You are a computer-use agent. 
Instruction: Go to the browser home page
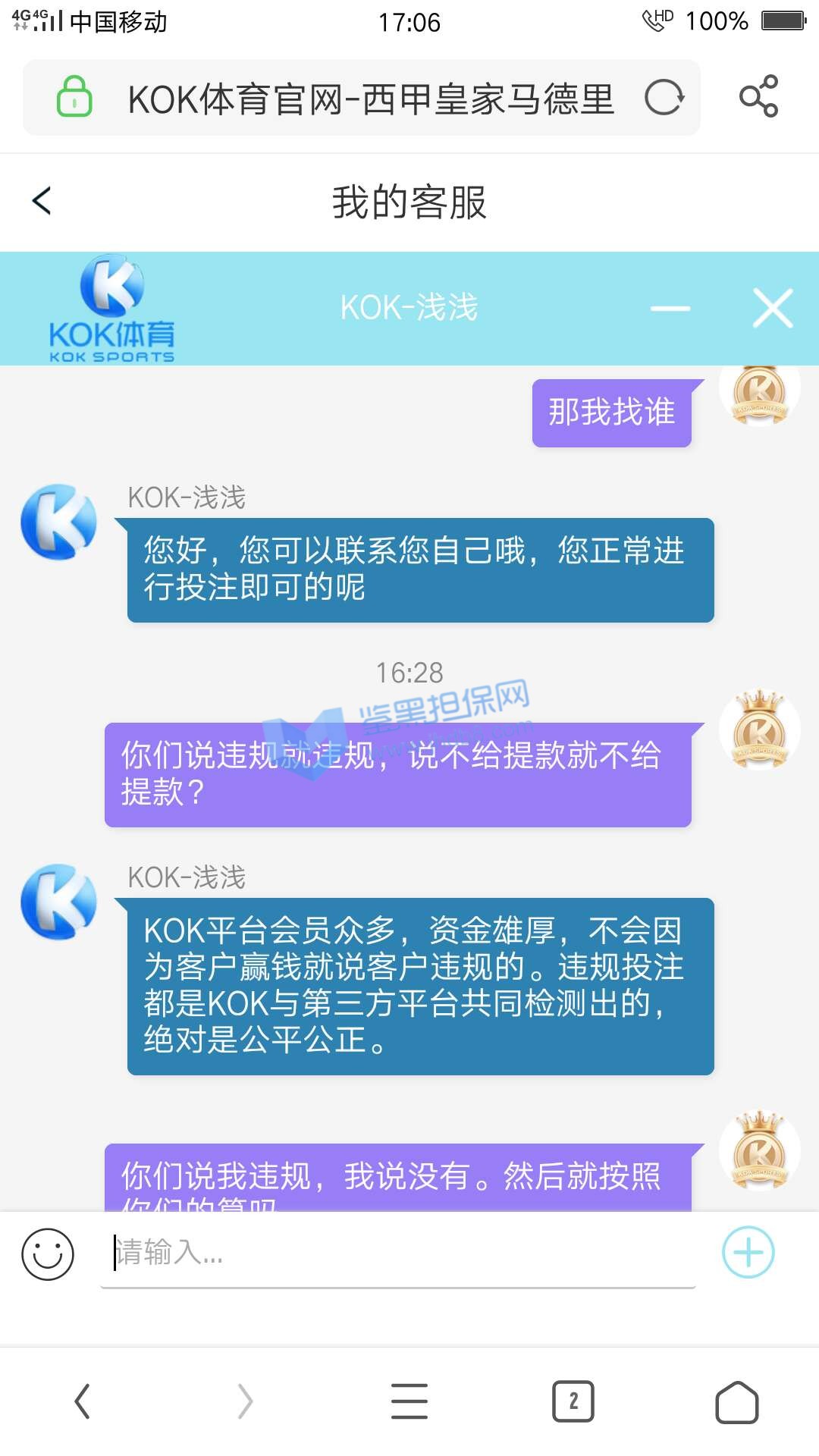click(736, 1401)
